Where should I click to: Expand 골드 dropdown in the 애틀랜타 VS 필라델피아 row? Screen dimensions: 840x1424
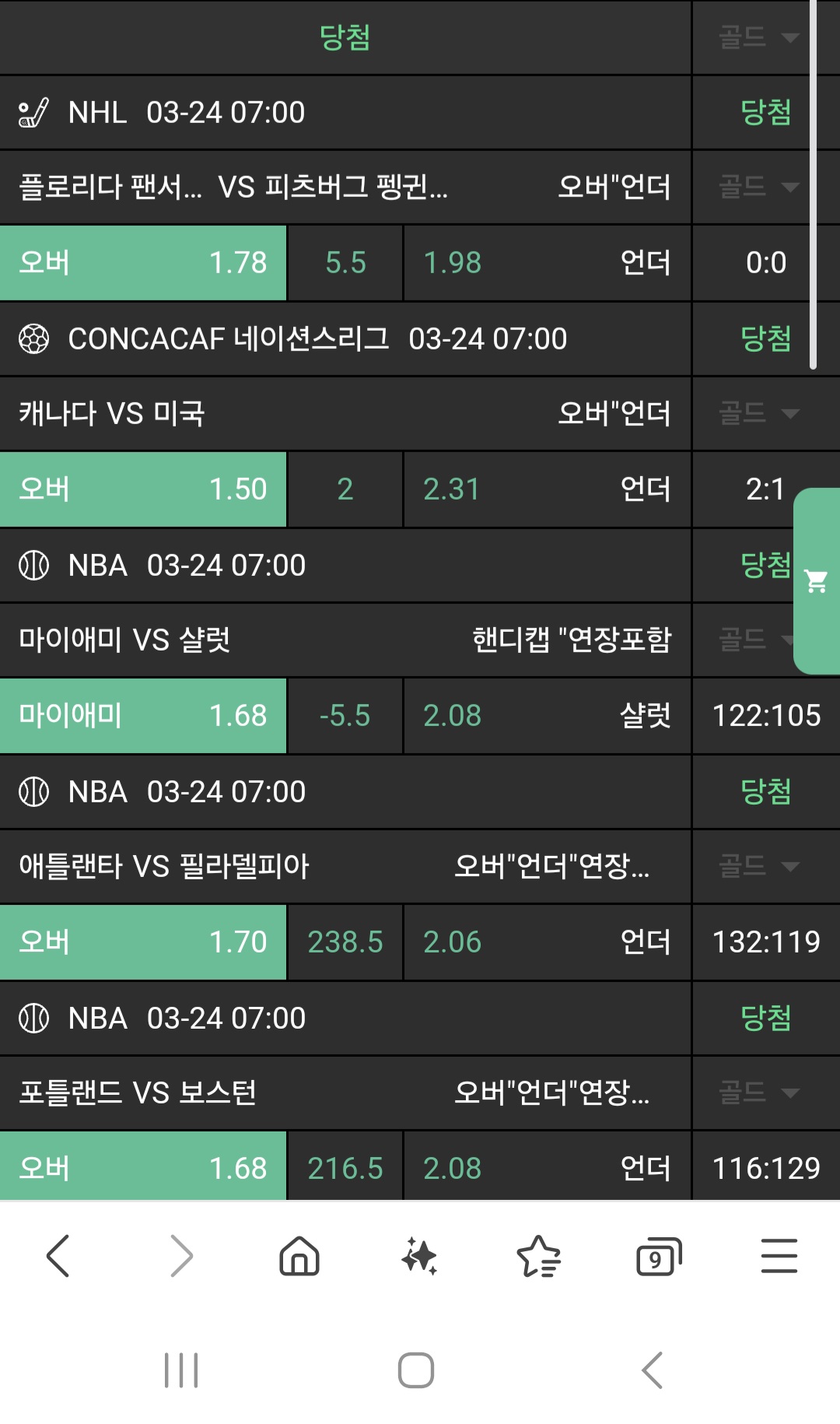(x=758, y=866)
